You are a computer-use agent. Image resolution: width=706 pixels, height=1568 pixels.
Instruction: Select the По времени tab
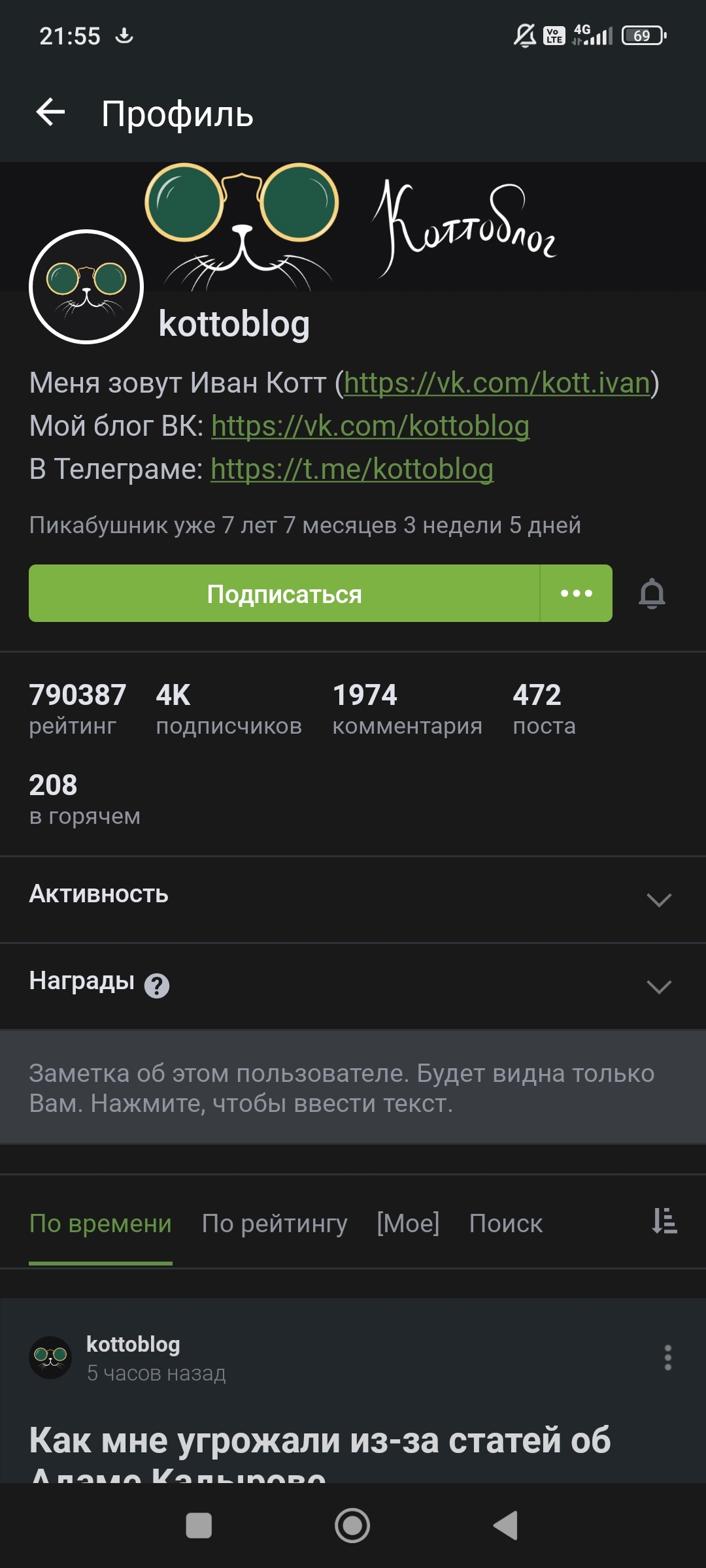point(101,1223)
